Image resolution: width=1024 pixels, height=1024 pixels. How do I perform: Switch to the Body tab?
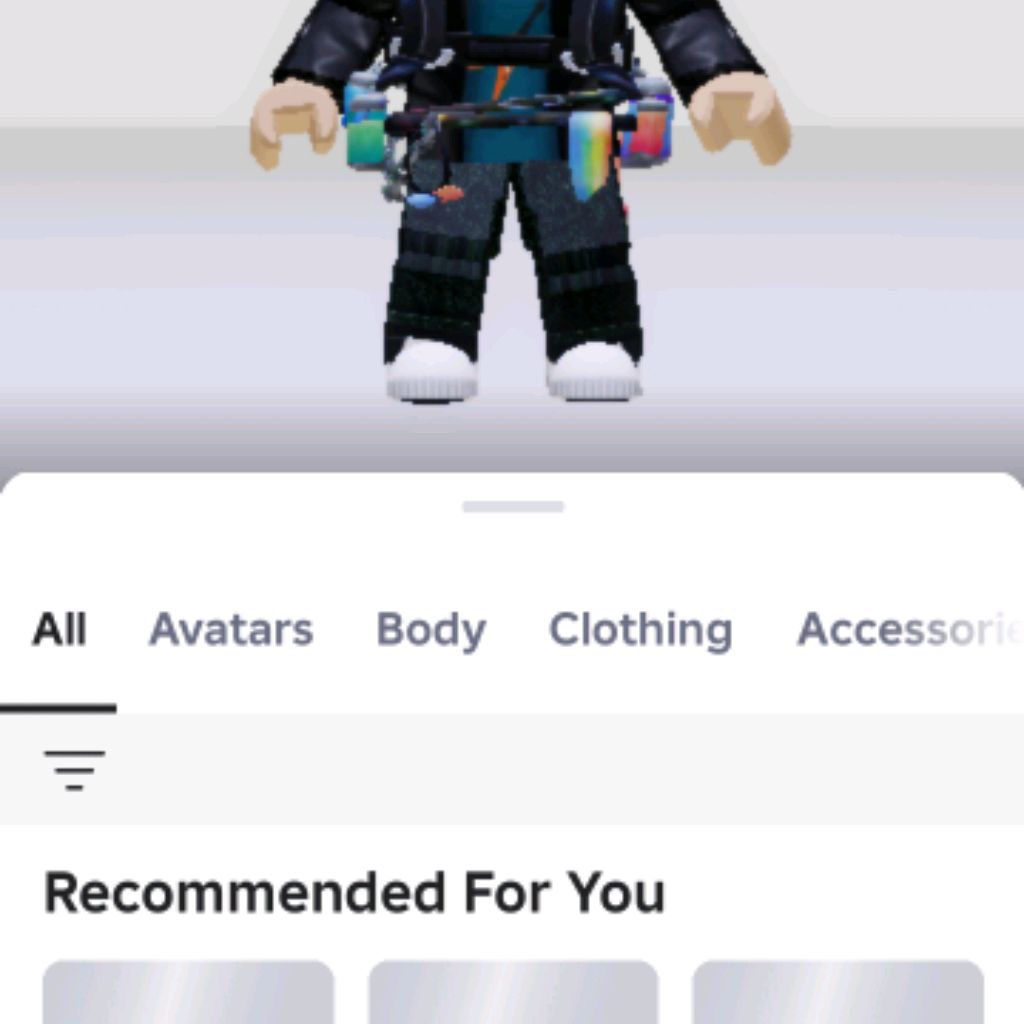tap(431, 630)
